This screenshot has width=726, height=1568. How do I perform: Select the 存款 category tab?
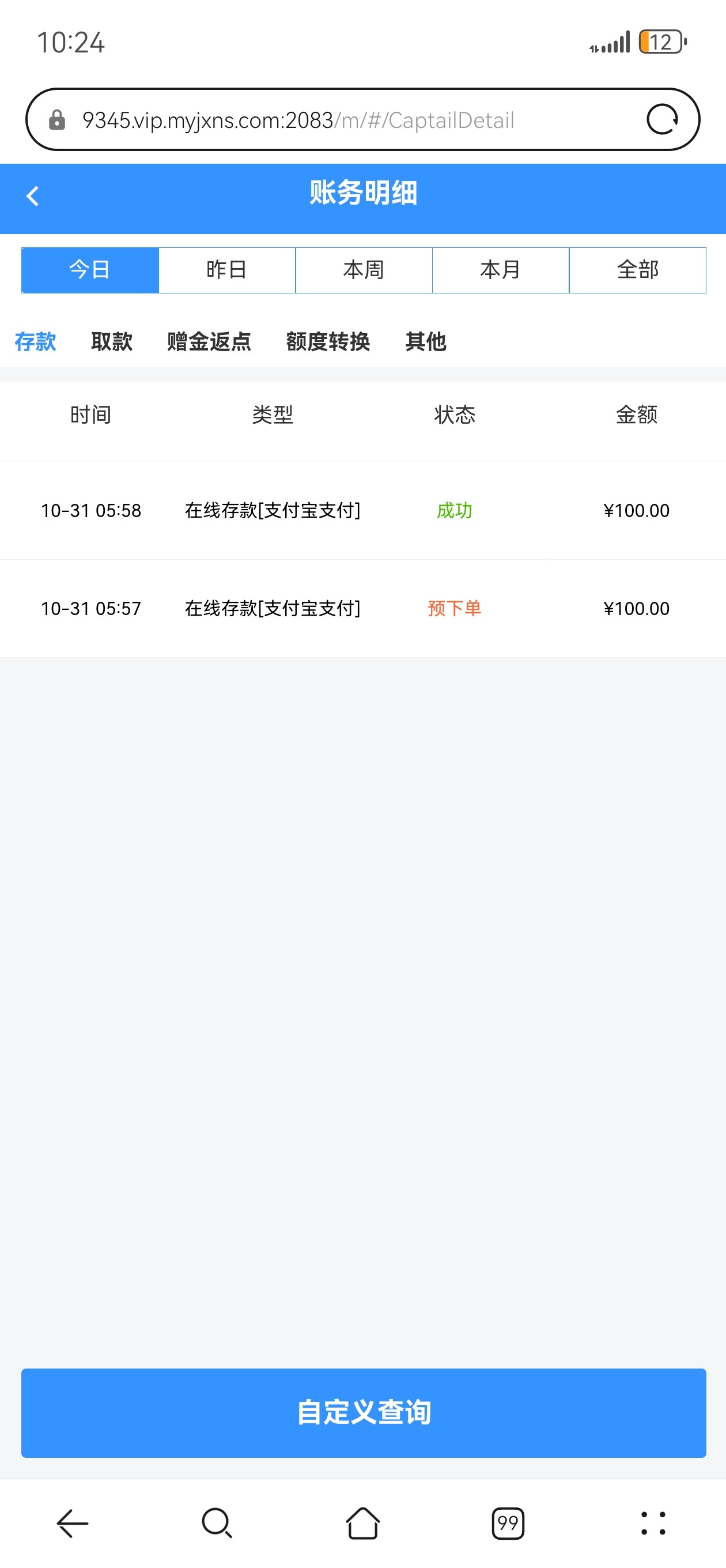tap(35, 341)
